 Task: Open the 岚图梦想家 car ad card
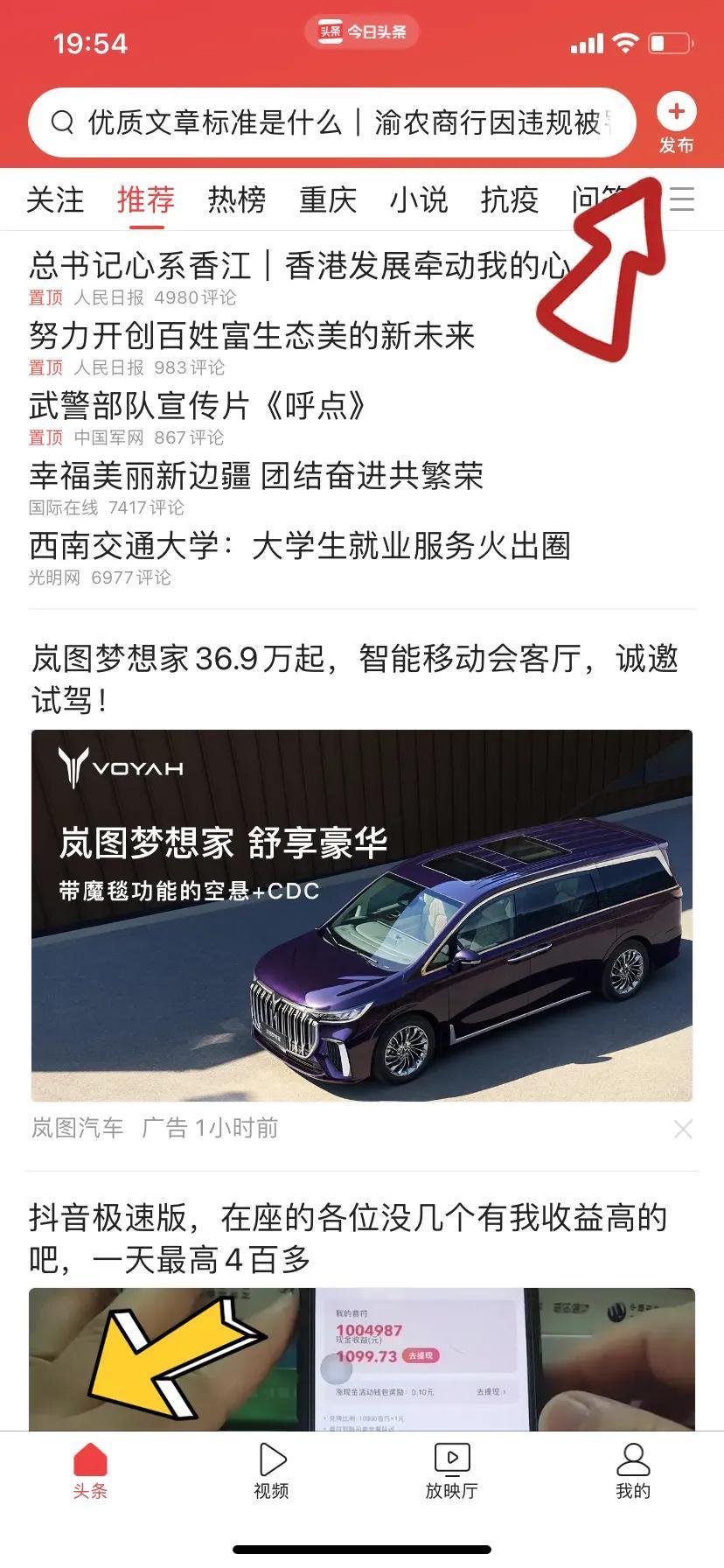[x=362, y=914]
